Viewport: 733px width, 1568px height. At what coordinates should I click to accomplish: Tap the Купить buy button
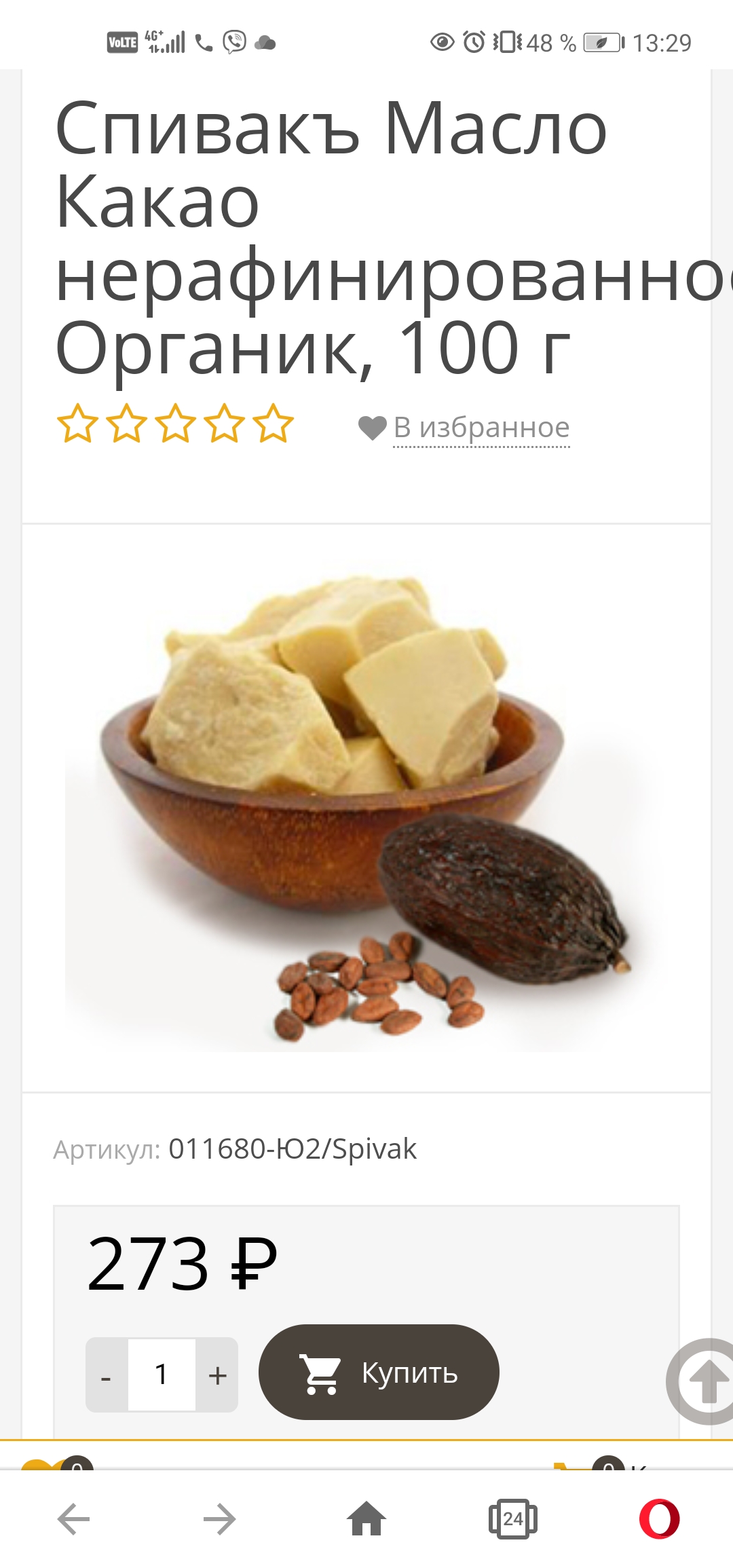(379, 1373)
